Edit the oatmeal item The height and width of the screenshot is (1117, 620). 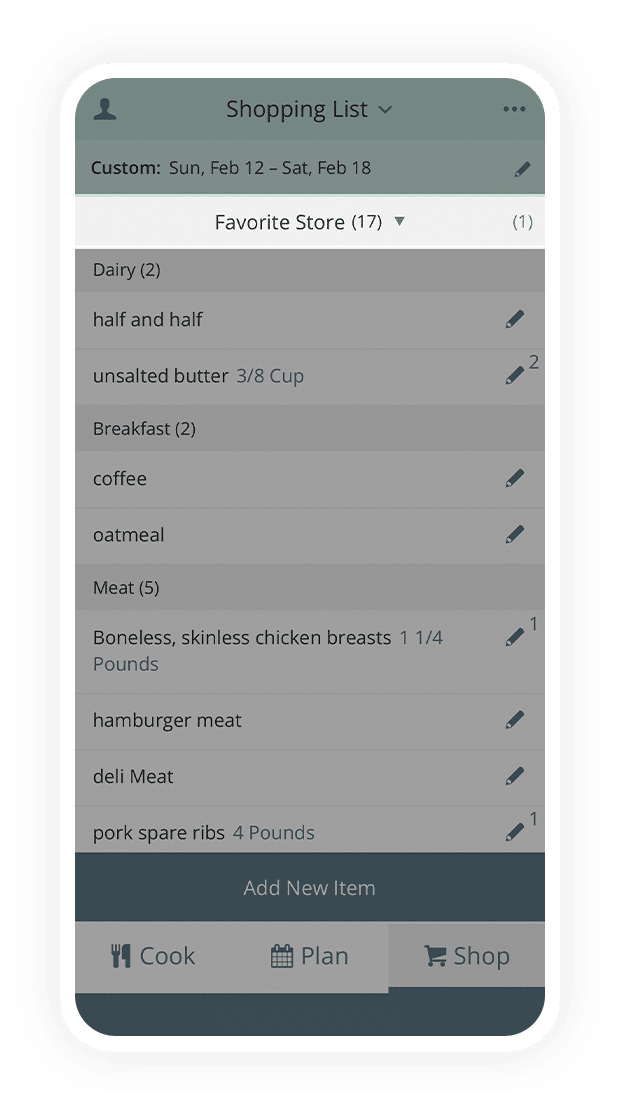point(515,534)
